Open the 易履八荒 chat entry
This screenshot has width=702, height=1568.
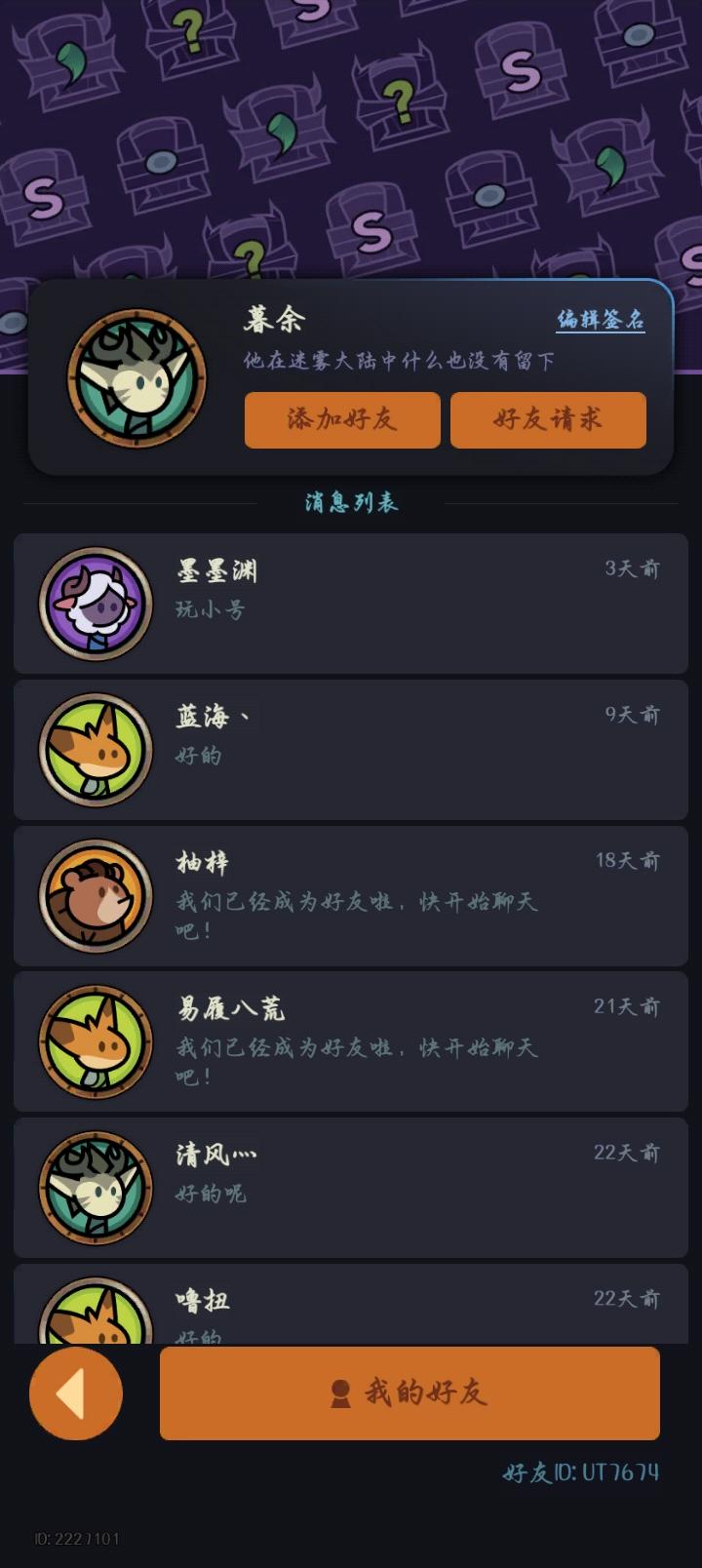351,1041
